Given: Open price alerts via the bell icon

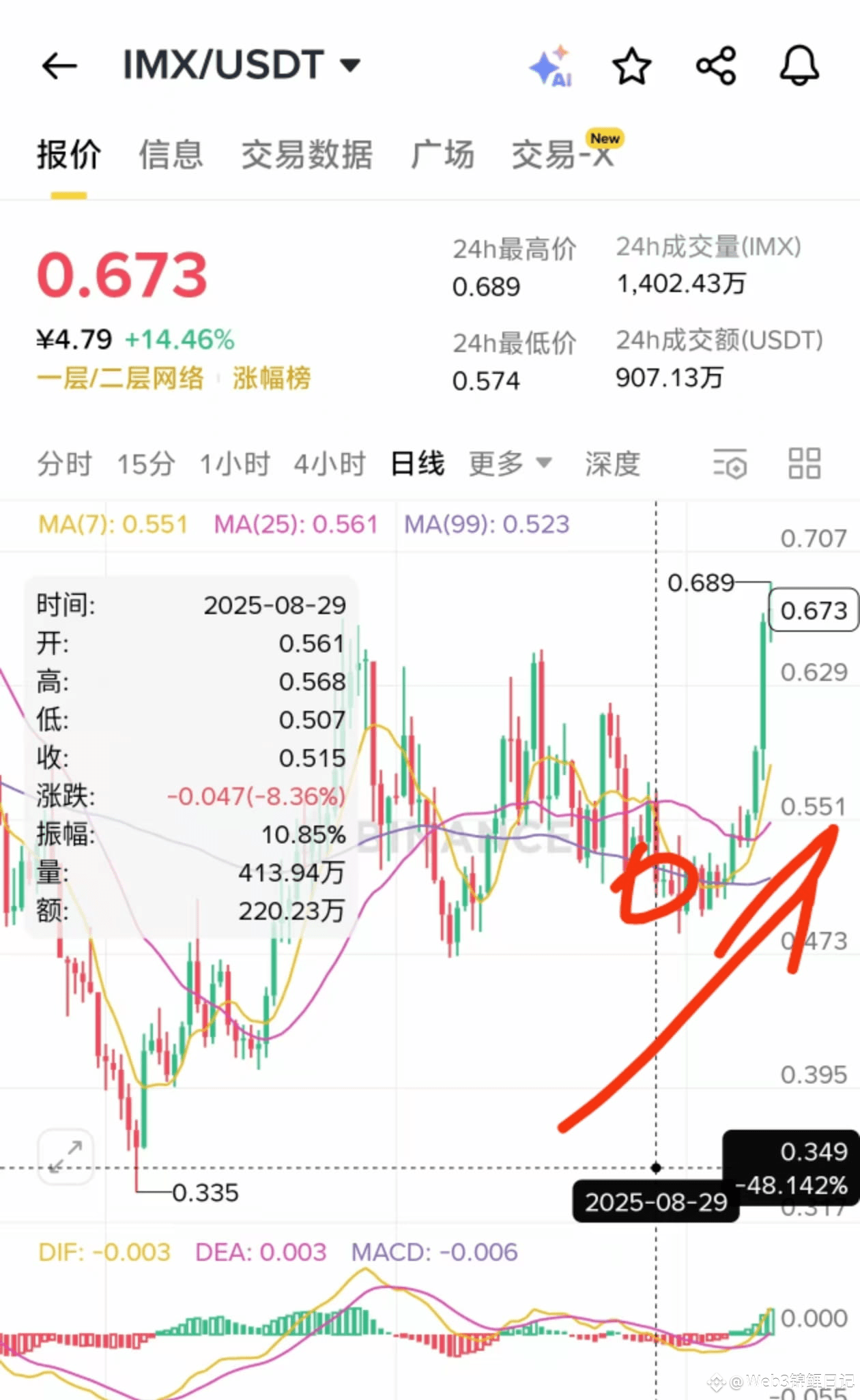Looking at the screenshot, I should click(799, 65).
